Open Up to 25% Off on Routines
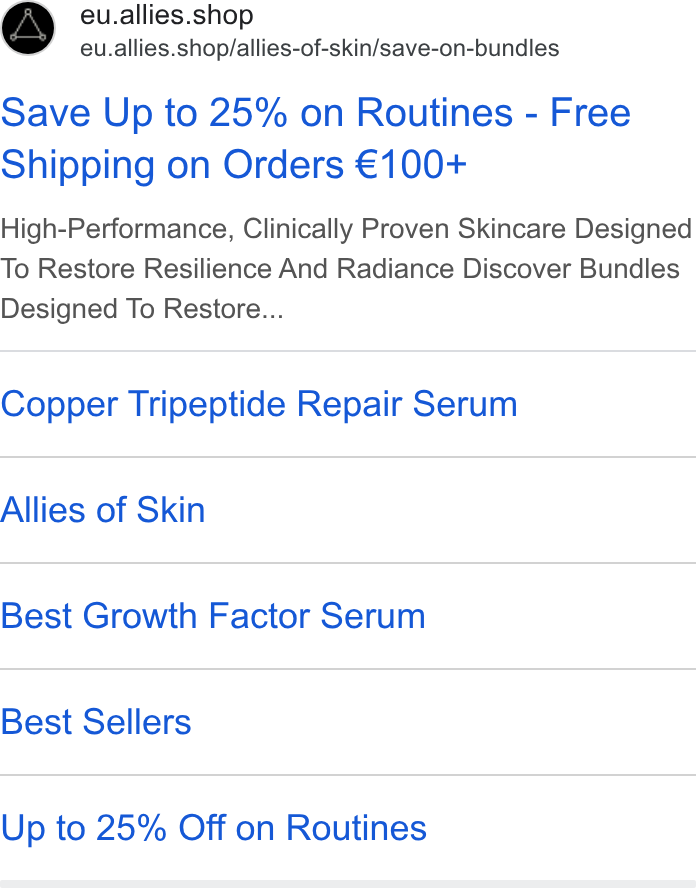Image resolution: width=696 pixels, height=888 pixels. point(214,828)
